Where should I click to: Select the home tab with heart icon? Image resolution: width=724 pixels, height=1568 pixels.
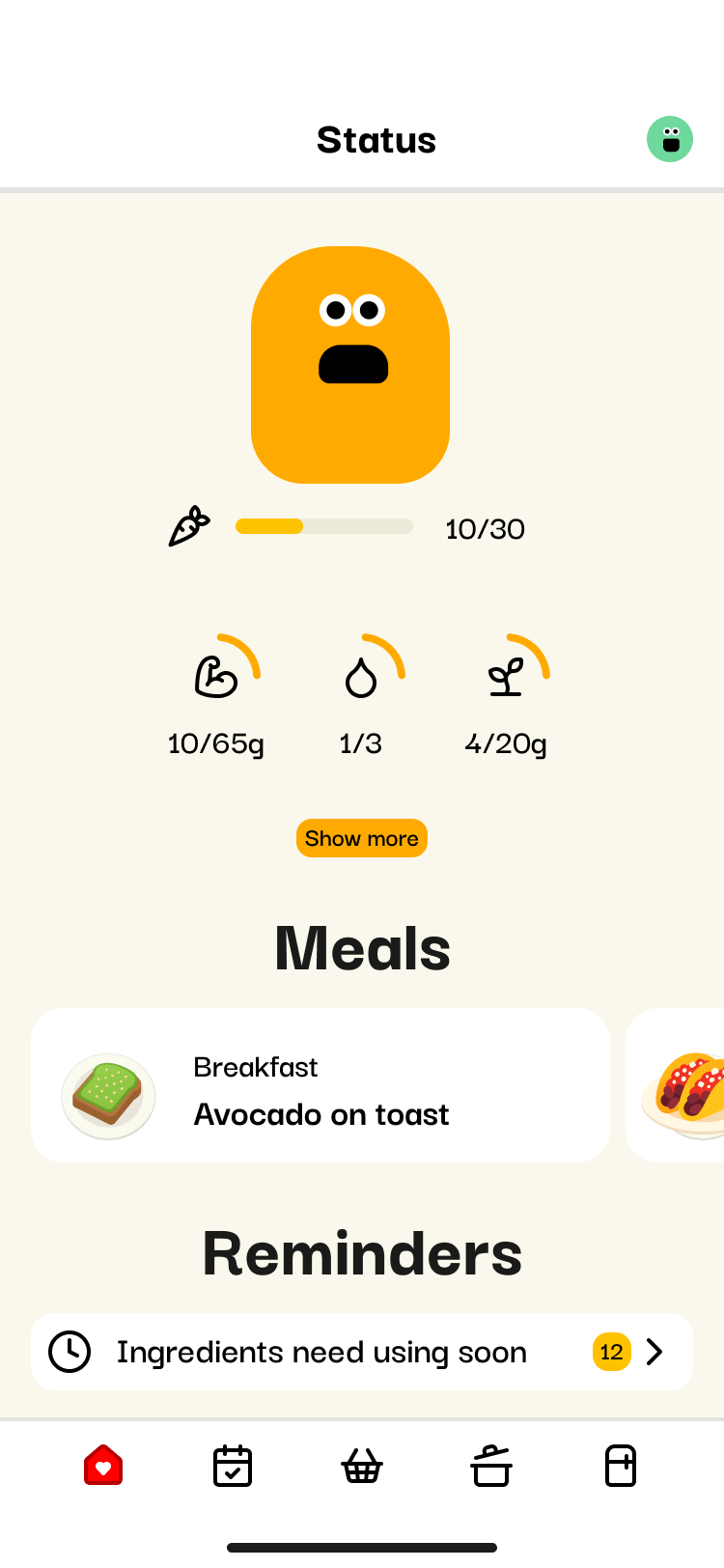[x=103, y=1465]
